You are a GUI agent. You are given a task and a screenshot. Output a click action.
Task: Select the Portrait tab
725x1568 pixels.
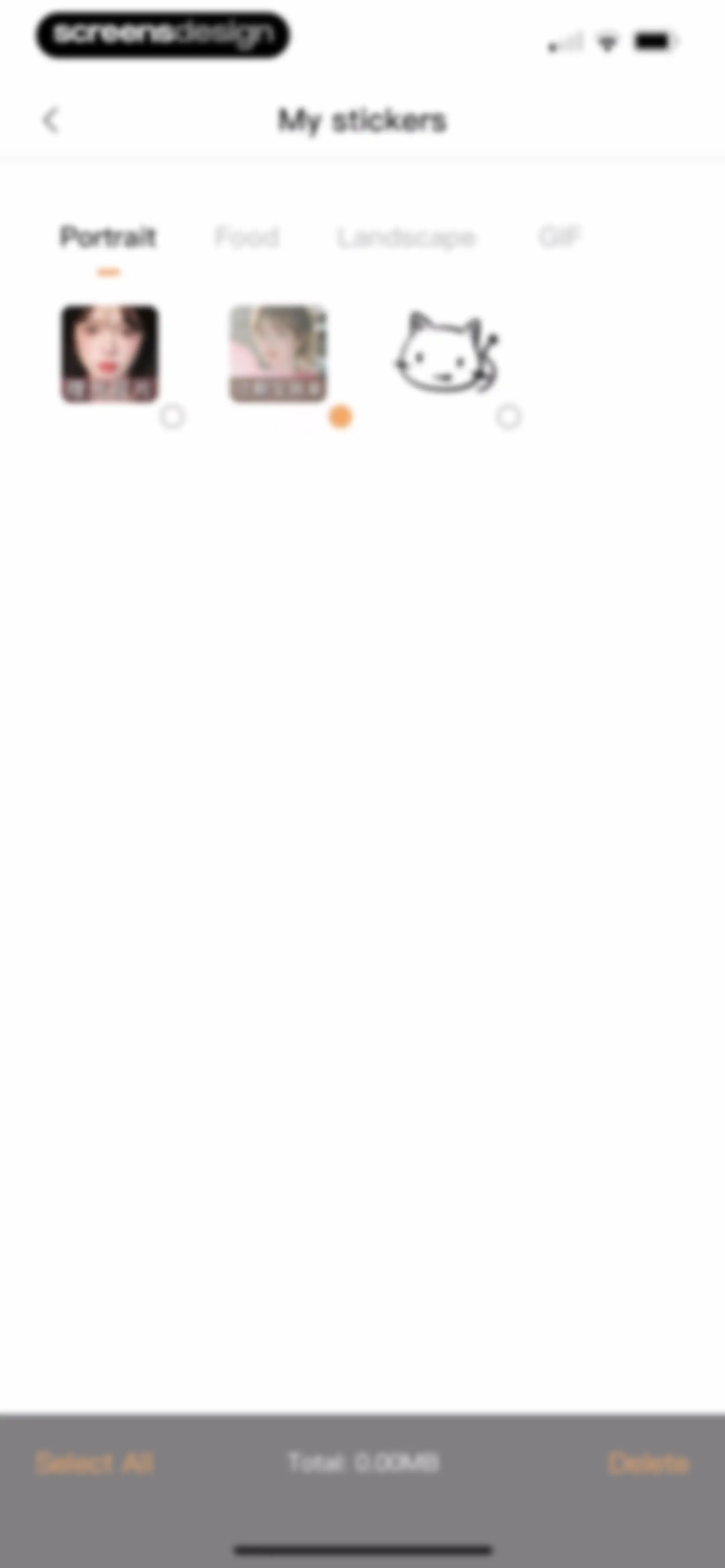coord(108,237)
